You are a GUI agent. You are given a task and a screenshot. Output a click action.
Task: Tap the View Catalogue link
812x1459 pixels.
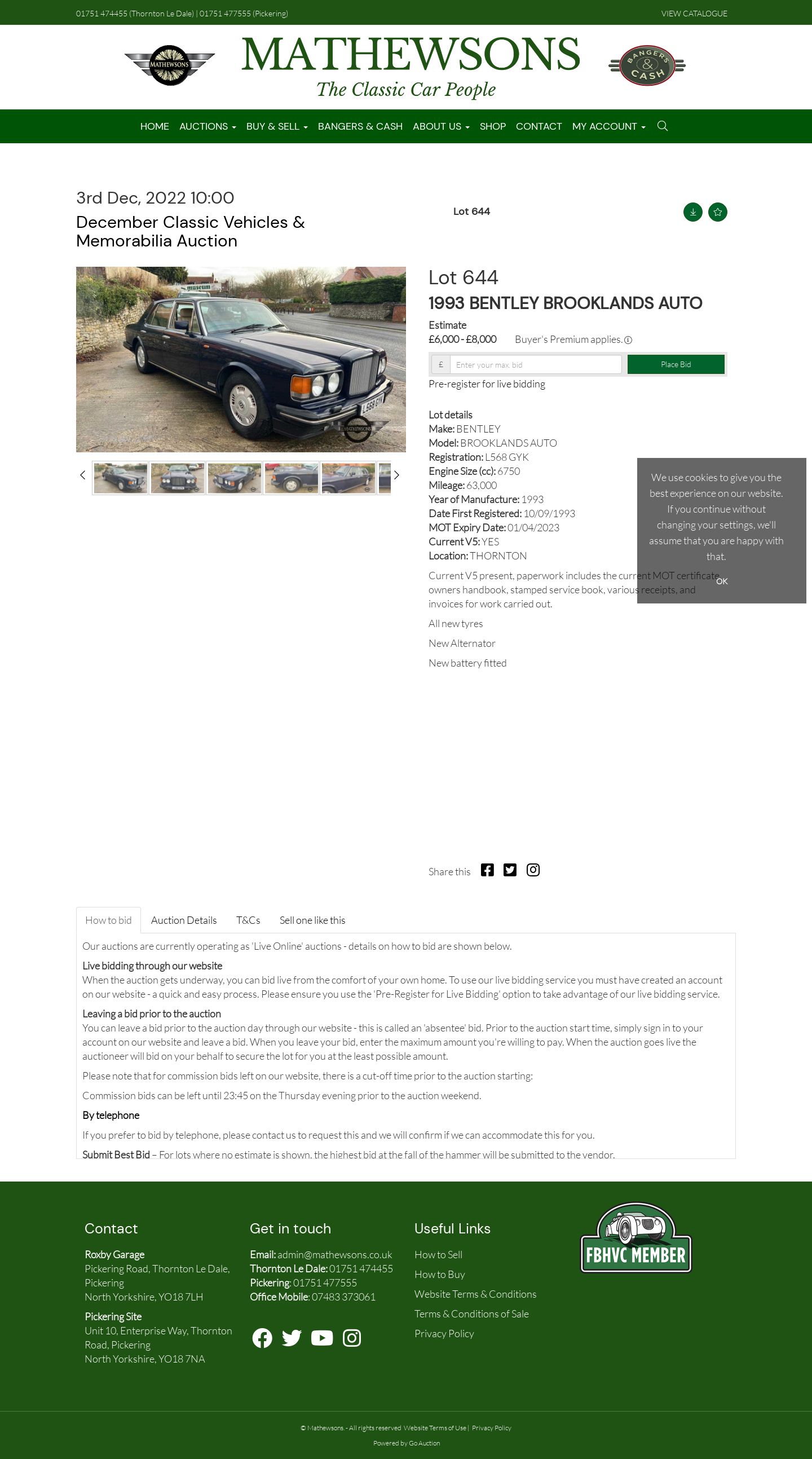(x=694, y=14)
